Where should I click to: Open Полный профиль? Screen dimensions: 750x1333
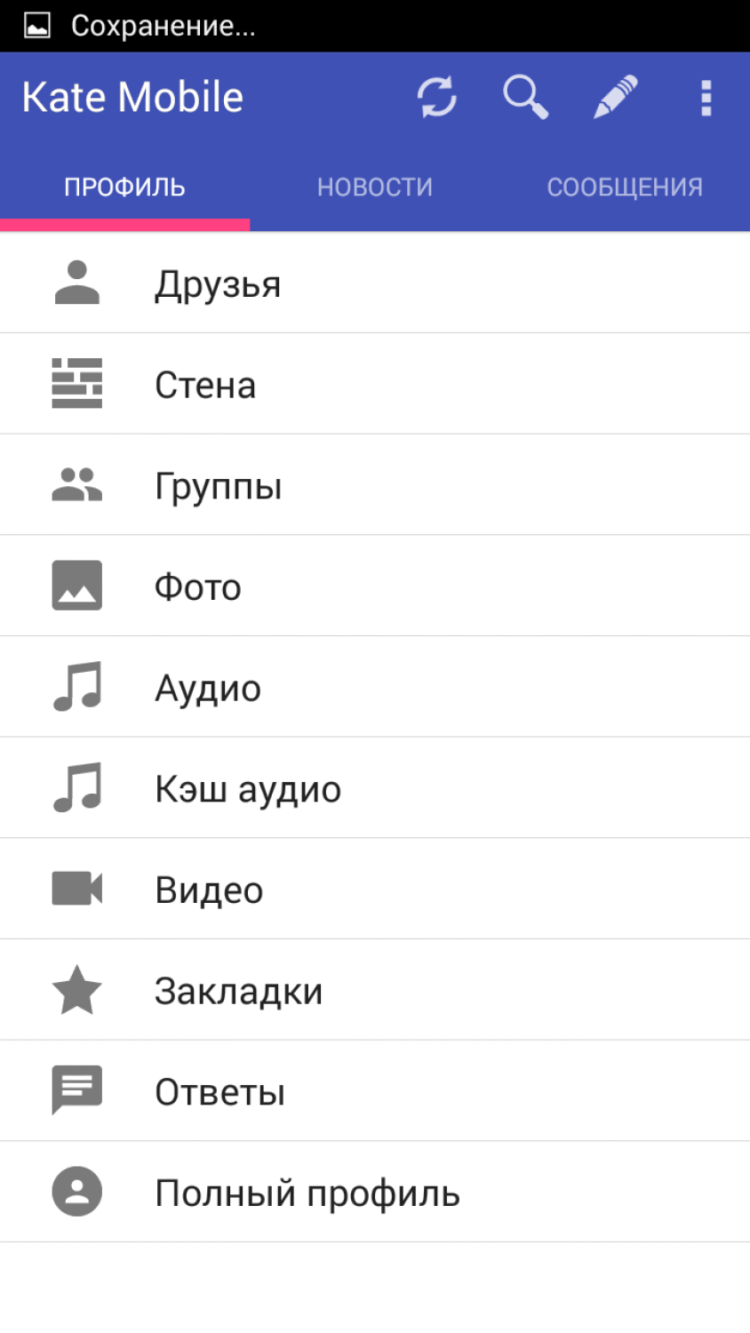coord(307,1191)
